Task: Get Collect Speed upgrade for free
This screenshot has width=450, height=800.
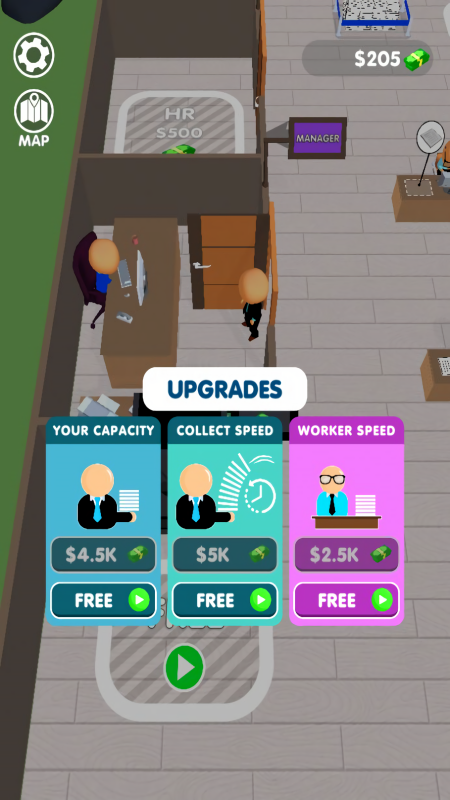Action: [x=225, y=600]
